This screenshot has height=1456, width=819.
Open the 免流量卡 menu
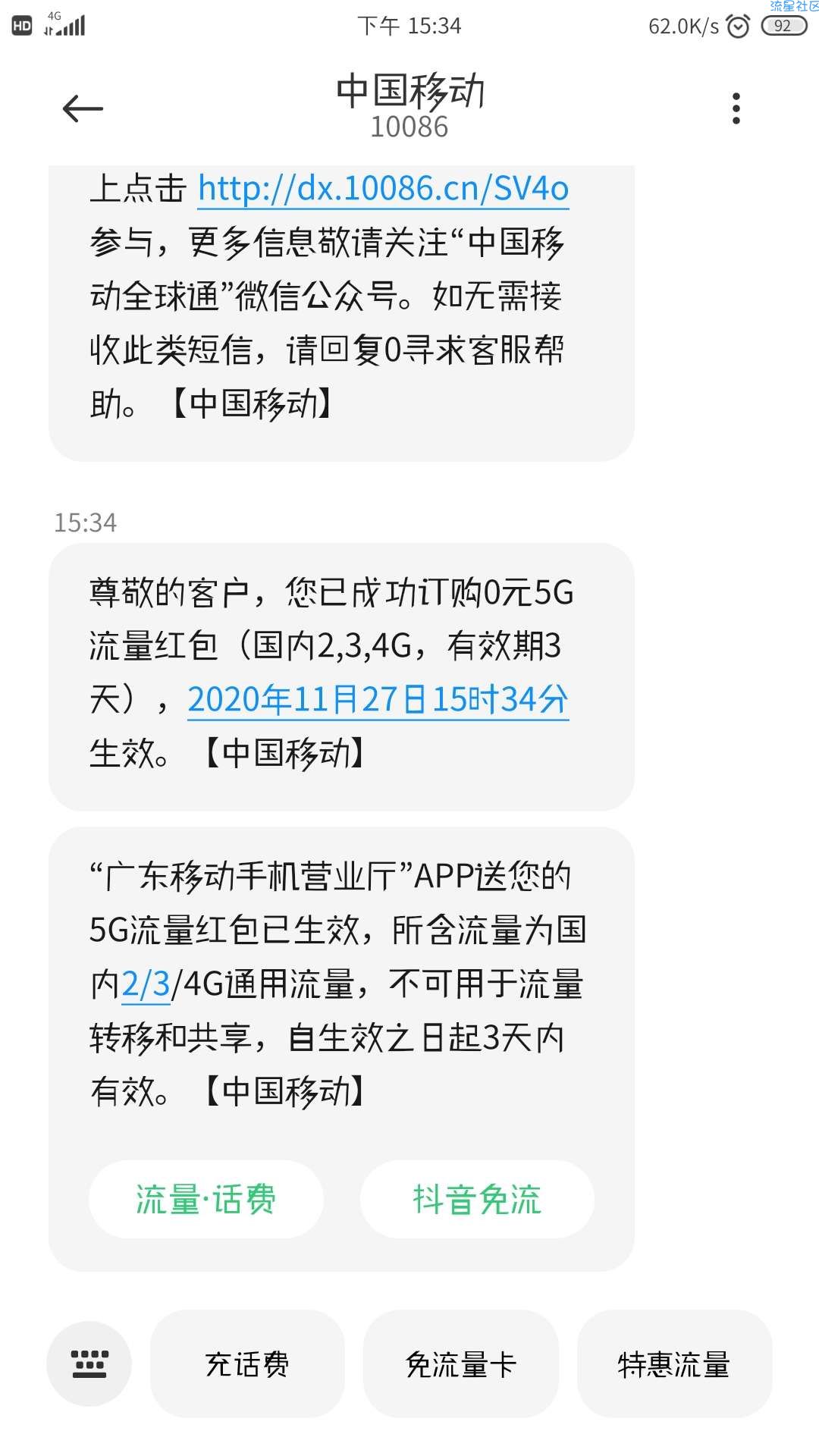[460, 1363]
